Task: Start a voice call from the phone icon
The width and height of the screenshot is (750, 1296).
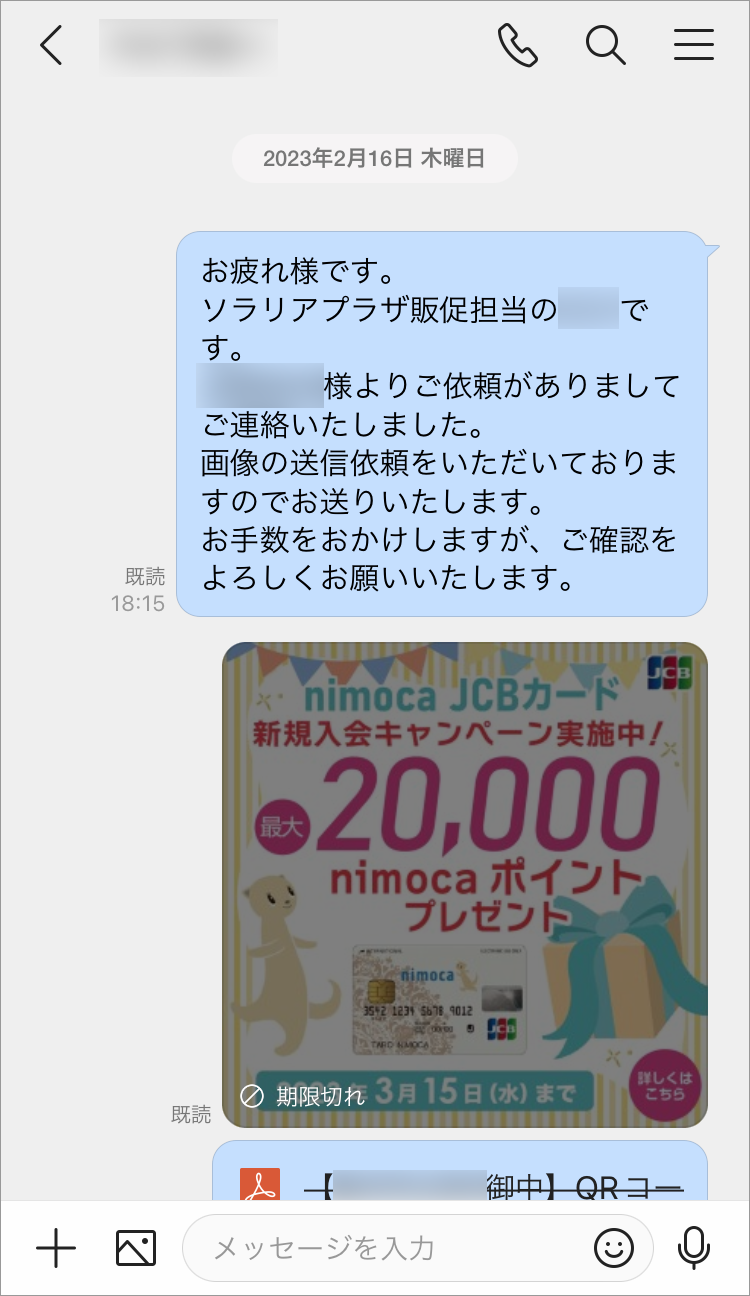Action: 517,46
